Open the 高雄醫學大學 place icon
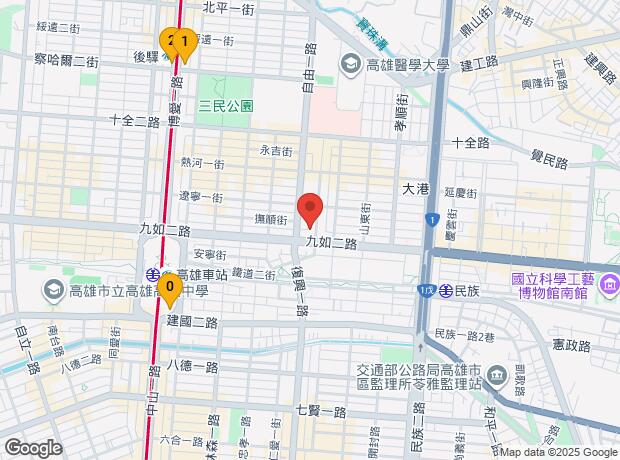The image size is (620, 460). point(350,65)
